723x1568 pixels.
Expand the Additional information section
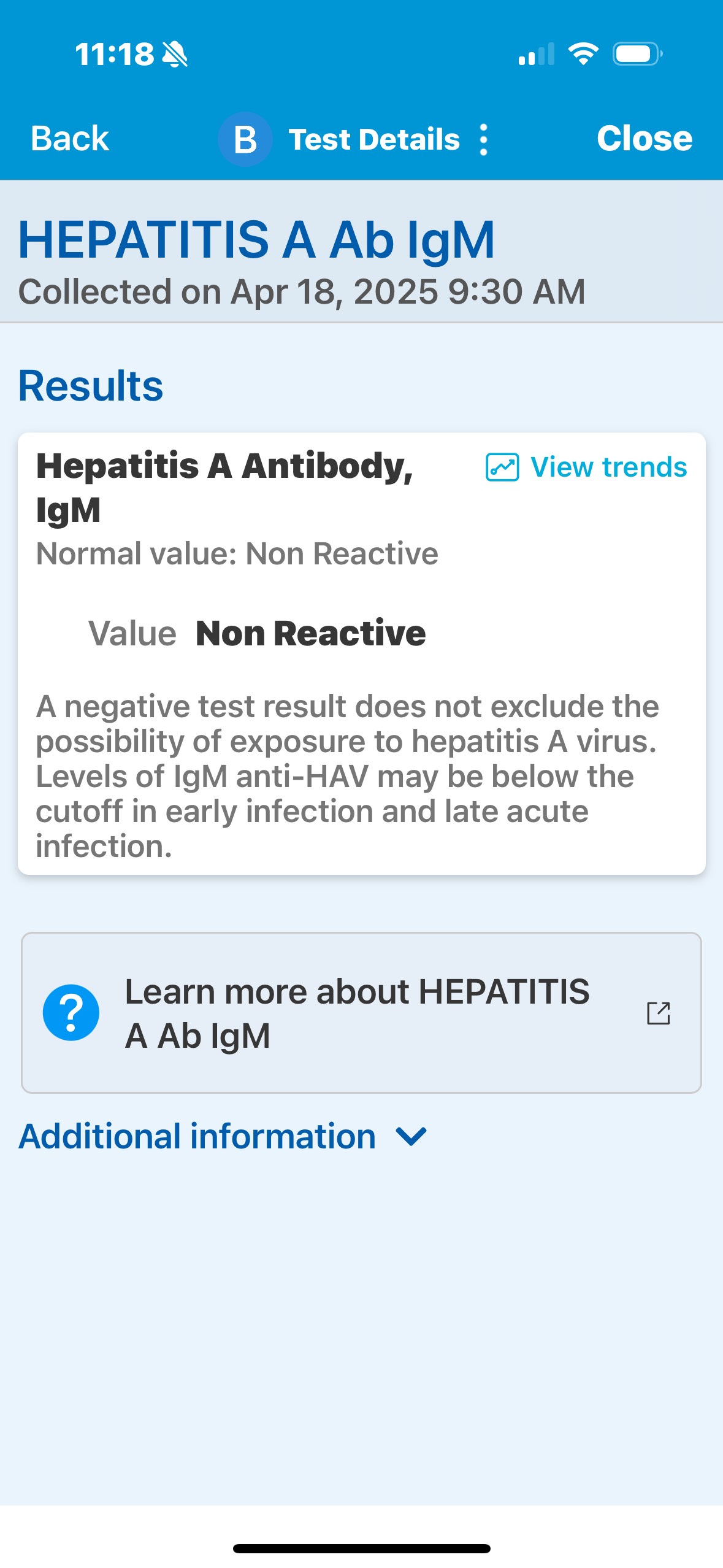(222, 1136)
